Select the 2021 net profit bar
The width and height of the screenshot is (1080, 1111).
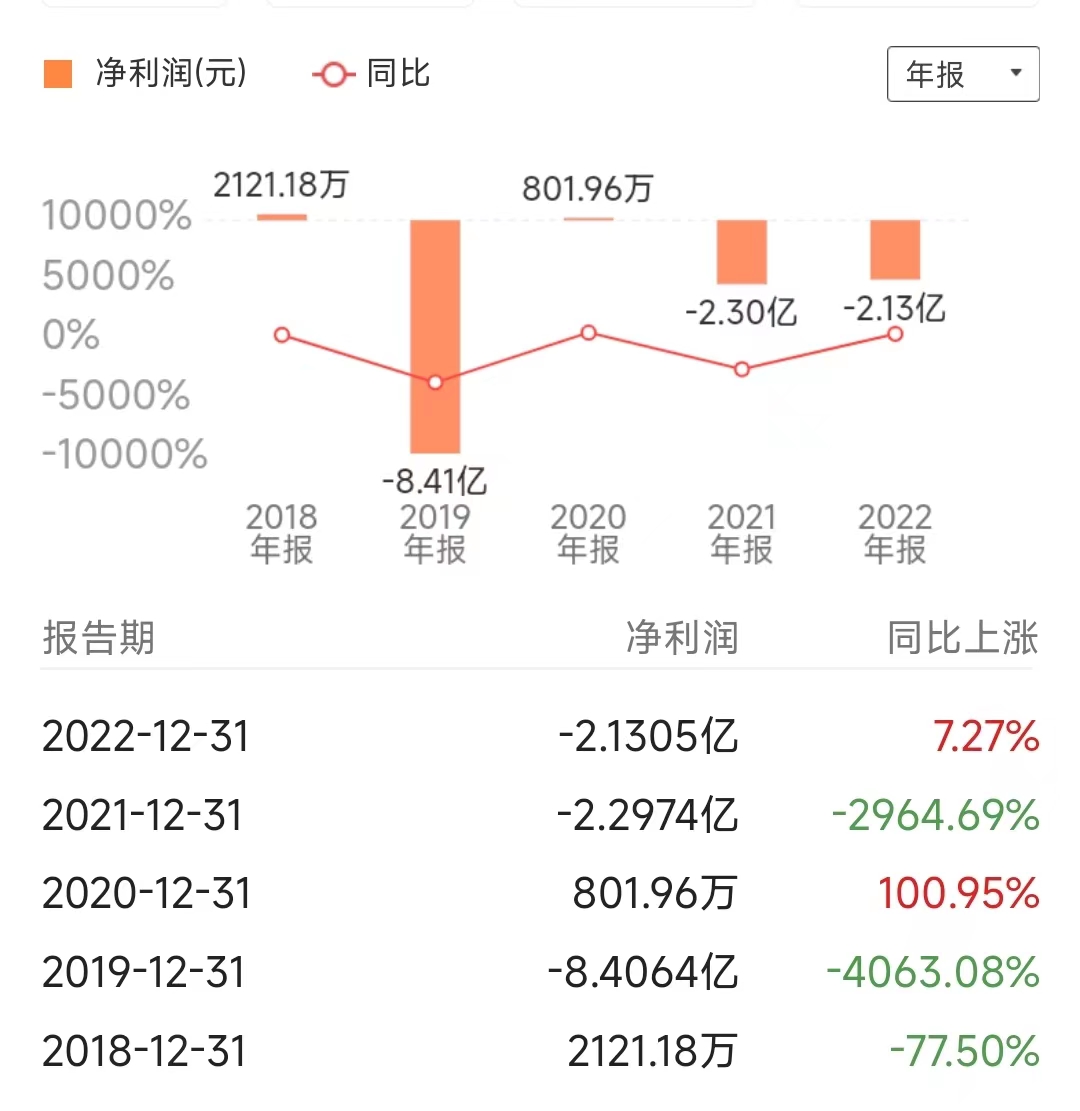click(x=741, y=250)
